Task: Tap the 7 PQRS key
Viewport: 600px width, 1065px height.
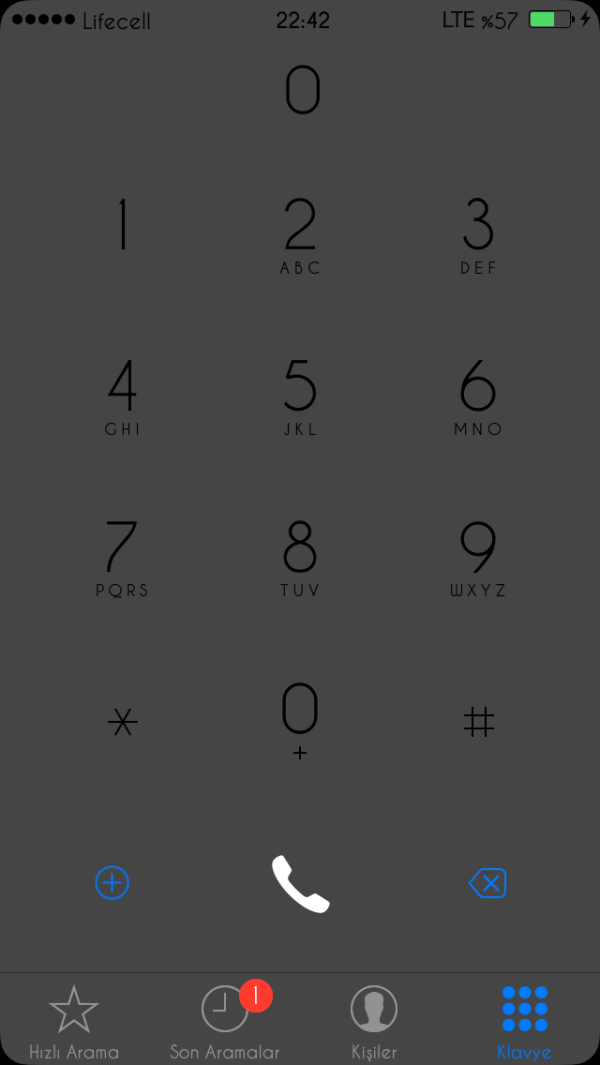Action: [x=122, y=556]
